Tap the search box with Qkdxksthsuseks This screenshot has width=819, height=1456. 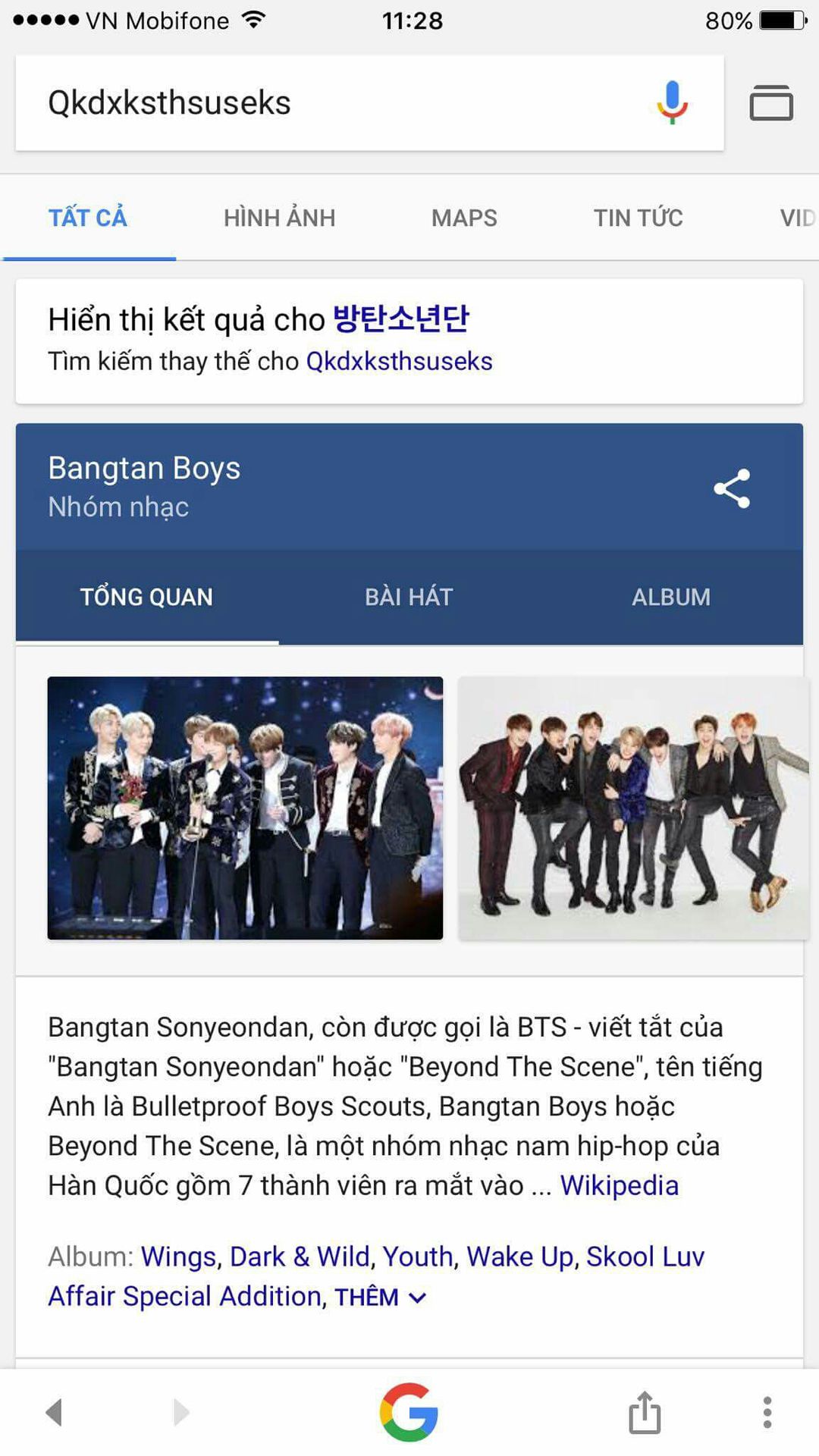pyautogui.click(x=326, y=102)
